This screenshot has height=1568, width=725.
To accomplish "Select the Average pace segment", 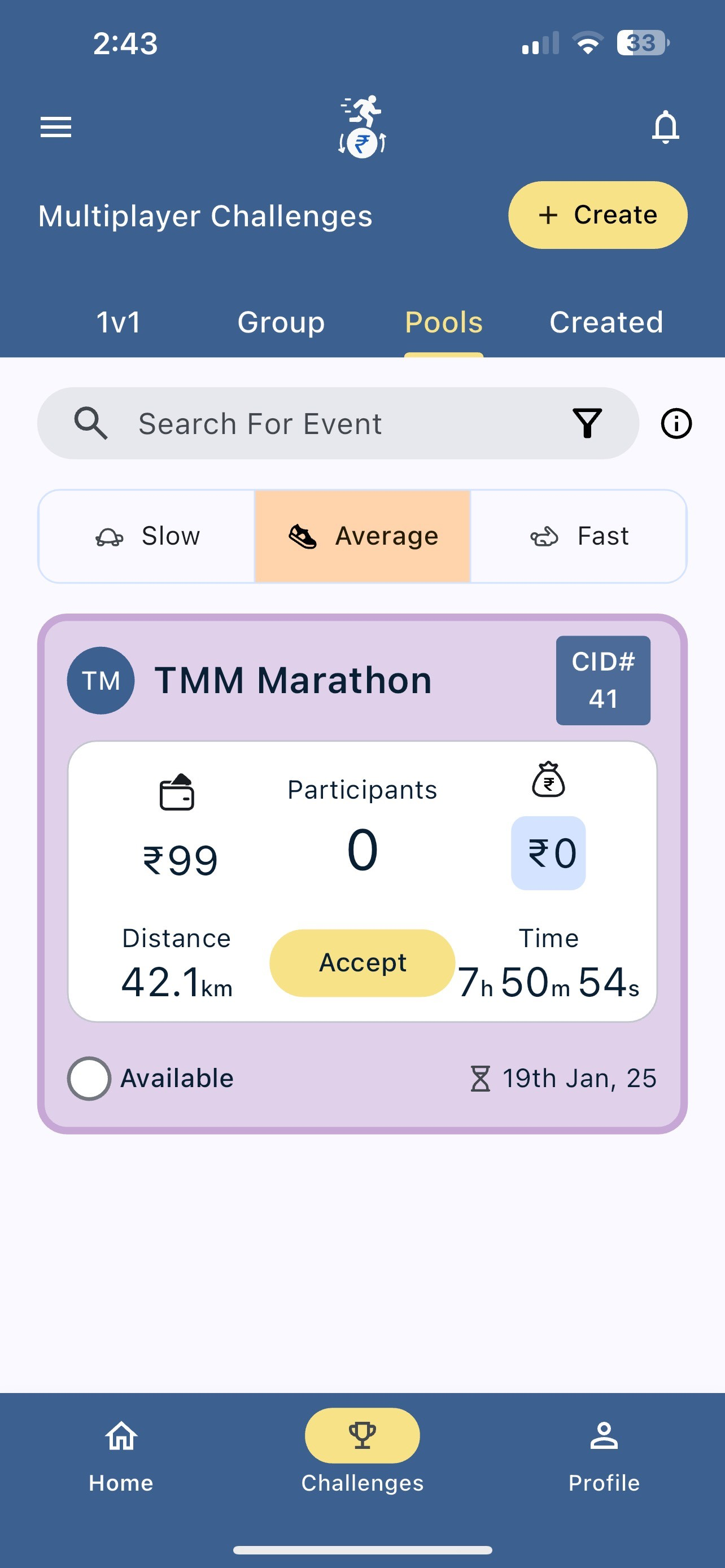I will tap(363, 536).
